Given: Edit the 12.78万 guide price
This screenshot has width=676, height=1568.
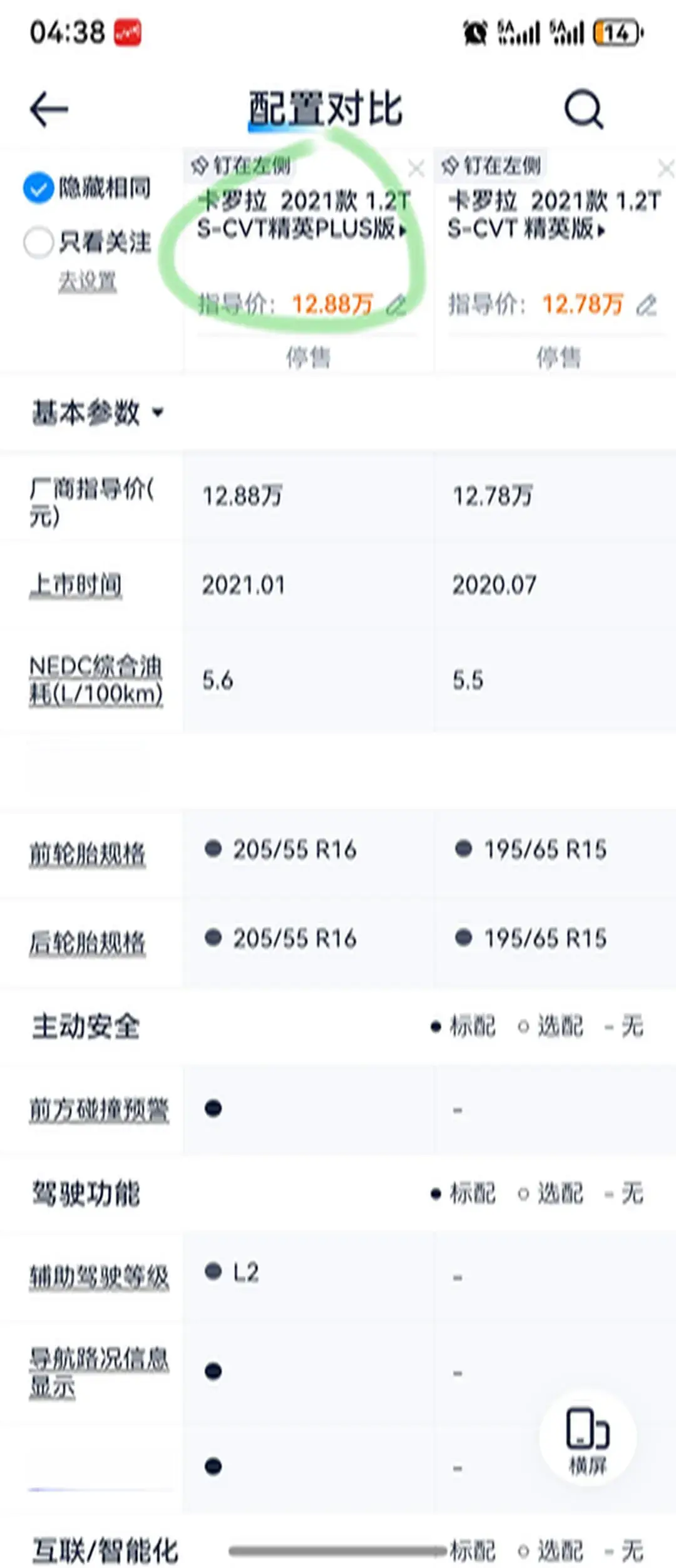Looking at the screenshot, I should coord(647,305).
